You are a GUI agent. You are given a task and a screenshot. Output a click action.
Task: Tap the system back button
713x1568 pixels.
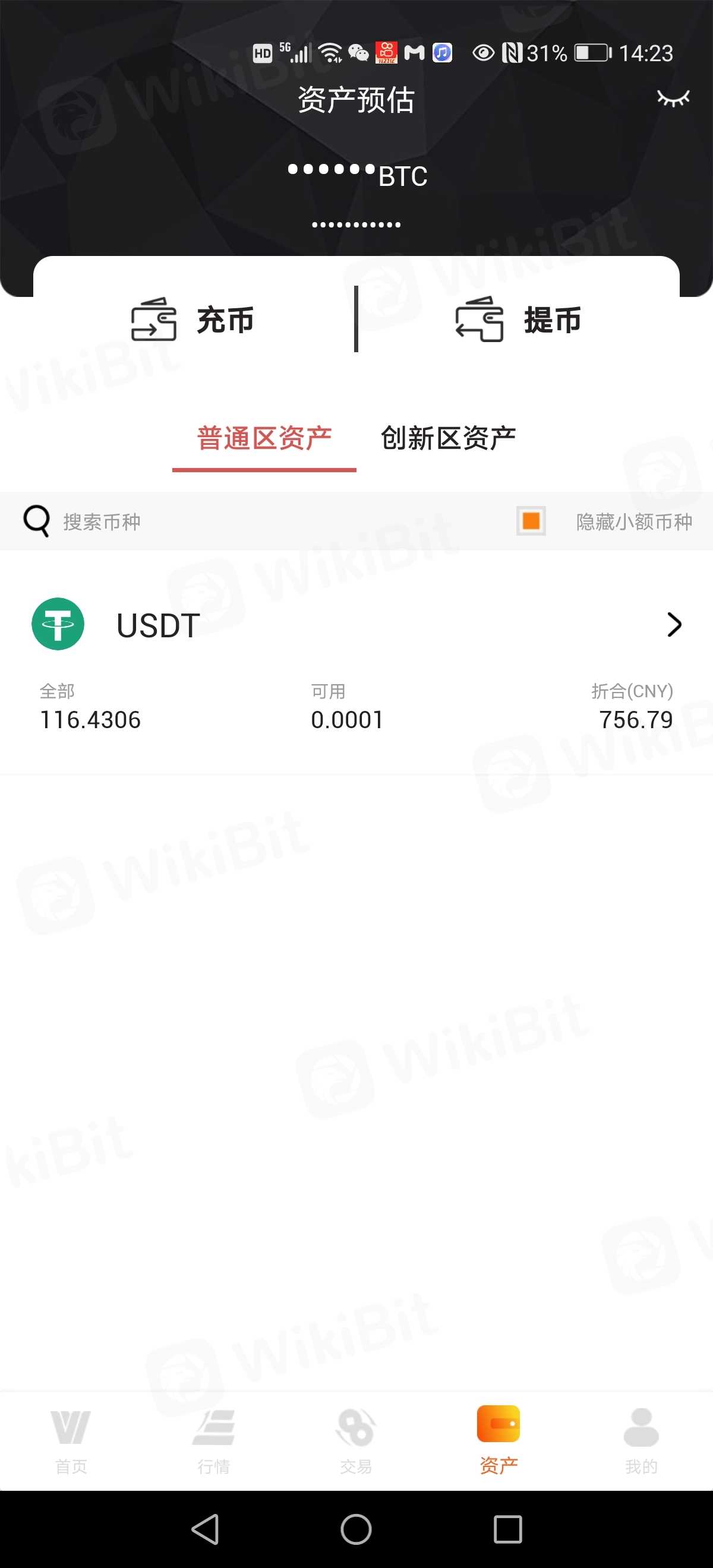(x=205, y=1528)
